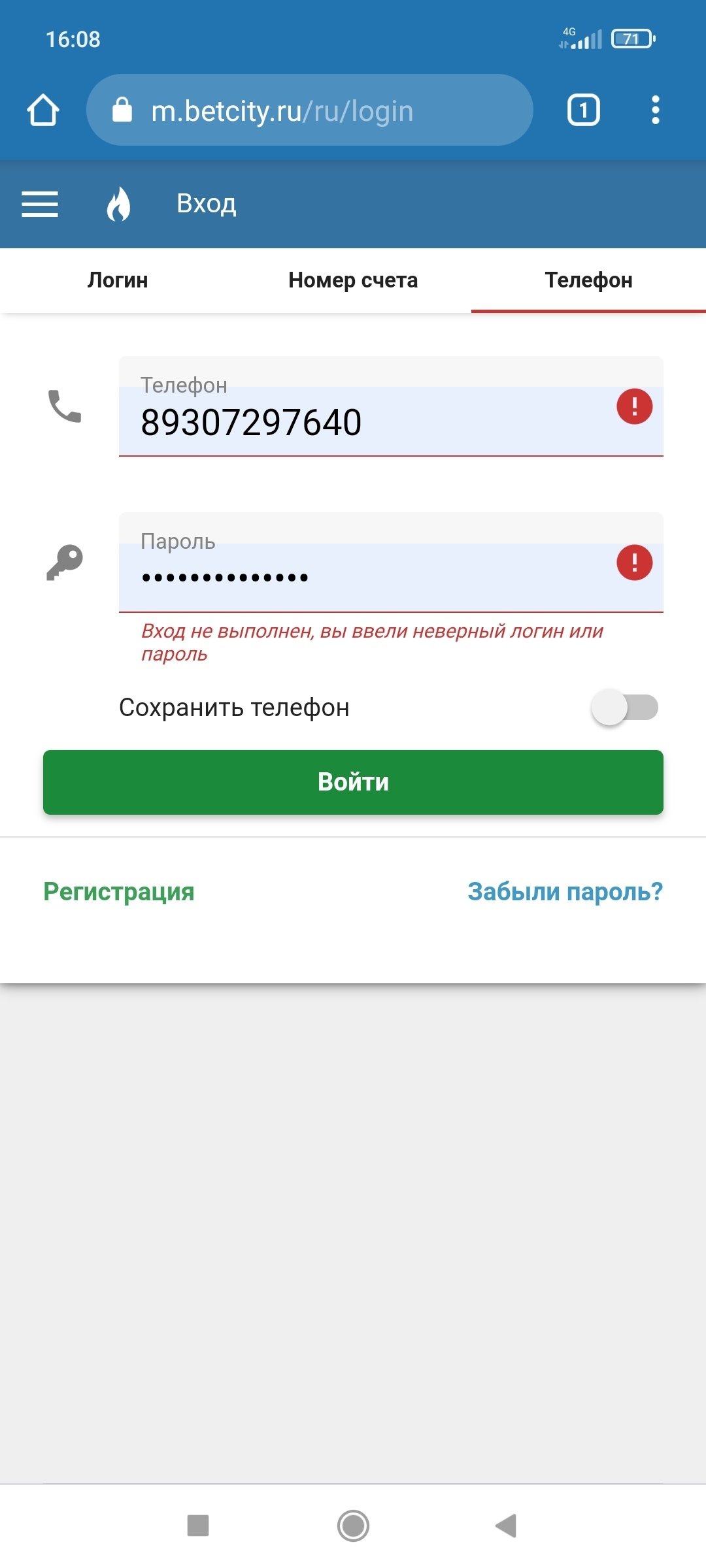Go to the browser home page
Screen dimensions: 706x1568
coord(43,110)
